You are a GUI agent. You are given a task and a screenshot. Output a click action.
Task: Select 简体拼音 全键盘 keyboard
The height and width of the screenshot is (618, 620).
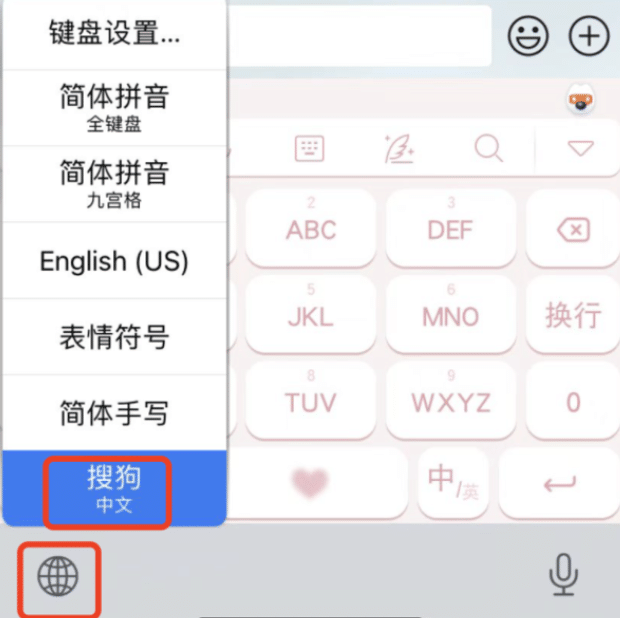[114, 108]
